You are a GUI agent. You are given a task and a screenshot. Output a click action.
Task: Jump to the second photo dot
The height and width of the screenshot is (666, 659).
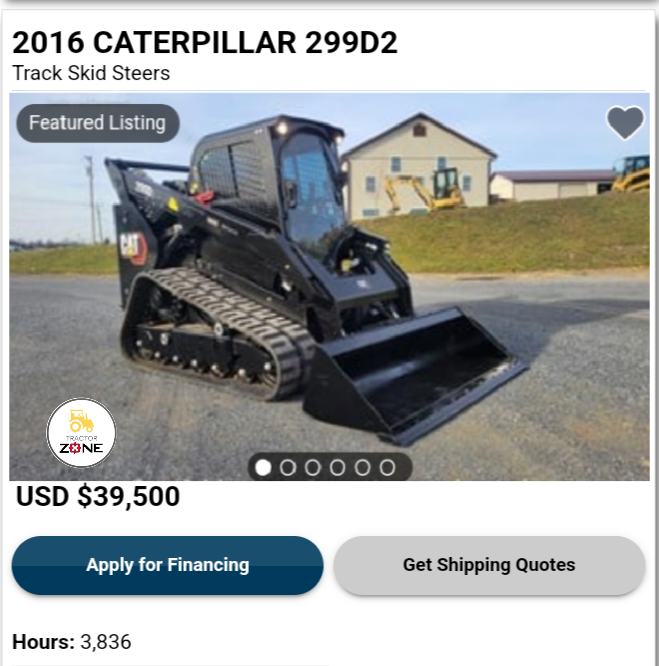[288, 467]
